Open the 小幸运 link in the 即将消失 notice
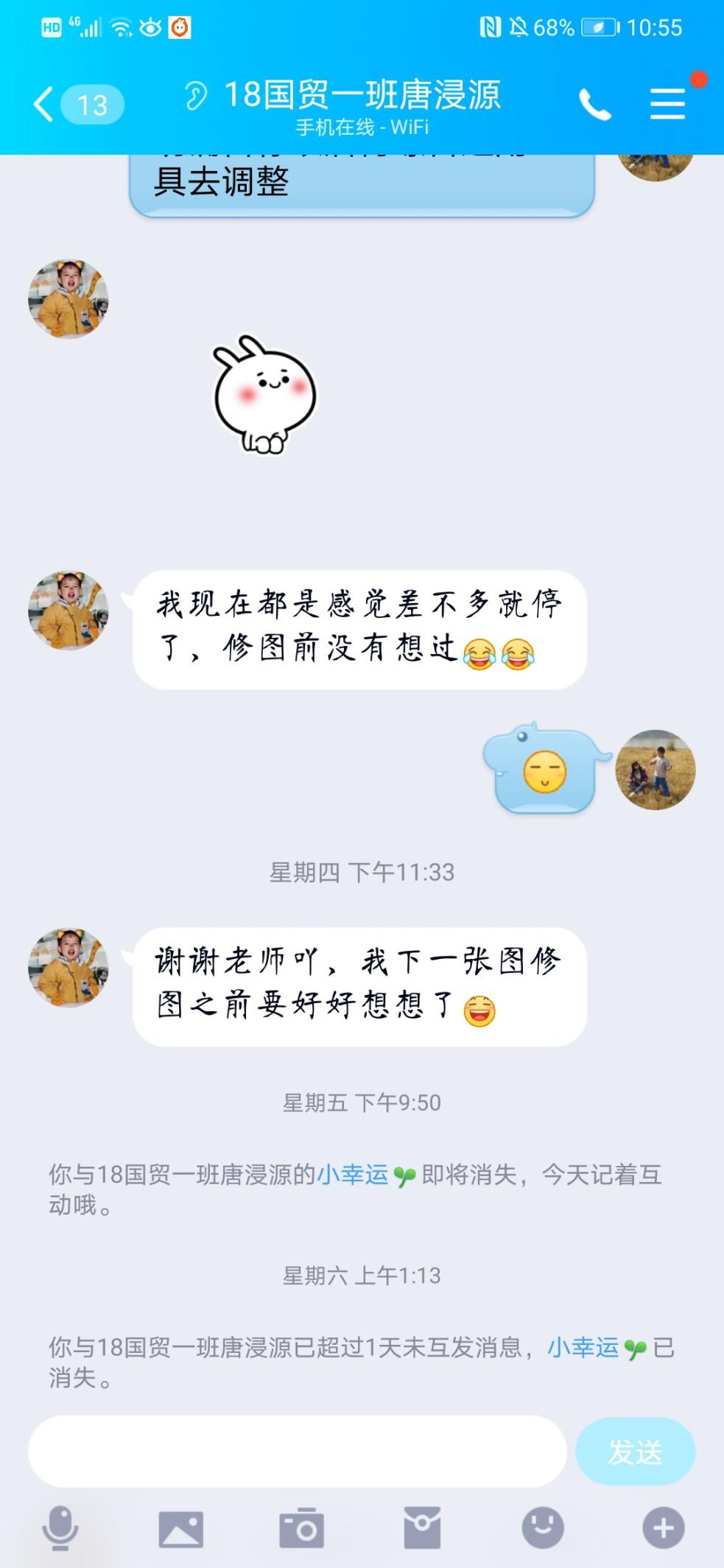The image size is (724, 1568). [x=353, y=1174]
